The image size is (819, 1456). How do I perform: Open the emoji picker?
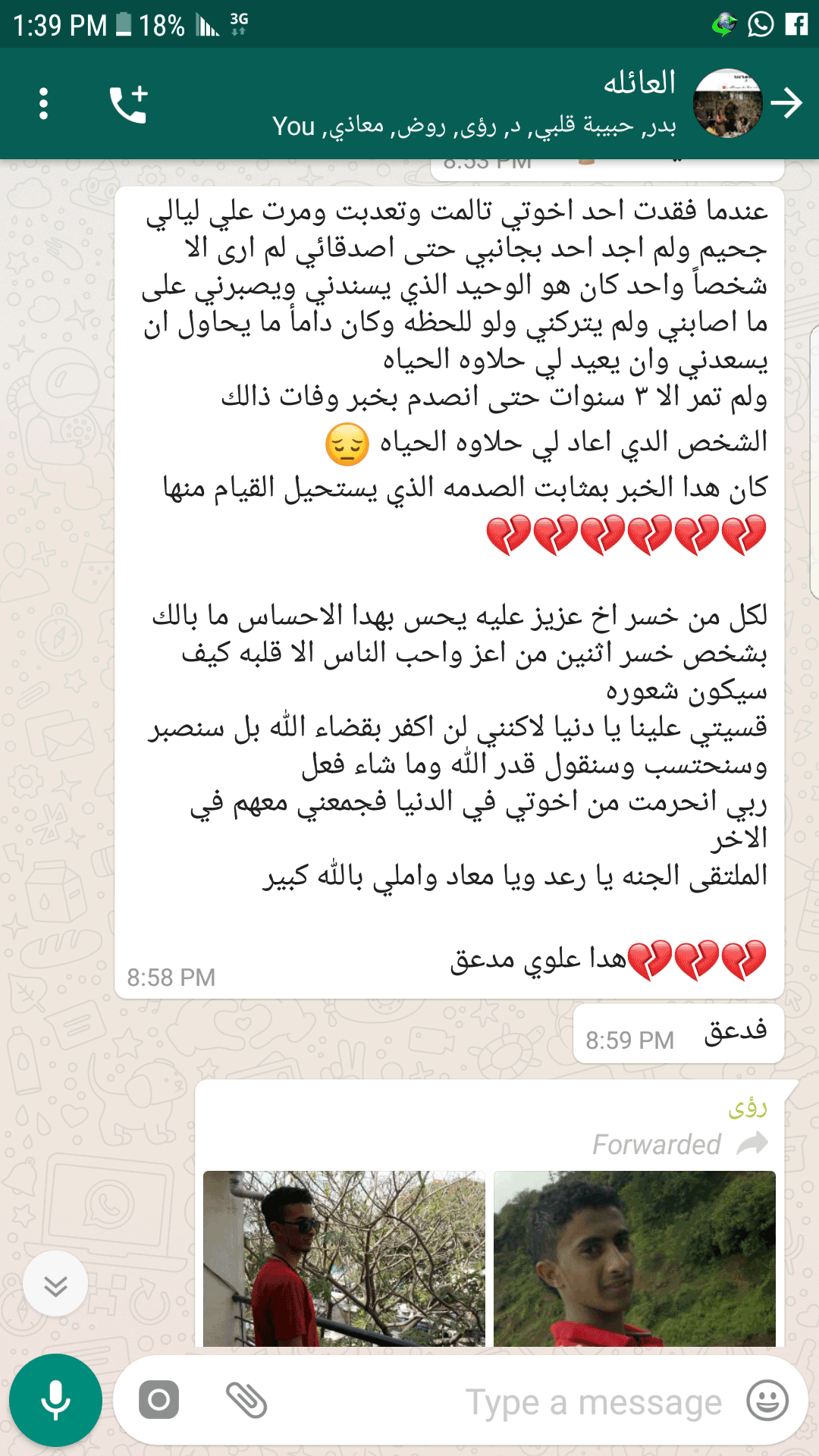pos(767,1401)
